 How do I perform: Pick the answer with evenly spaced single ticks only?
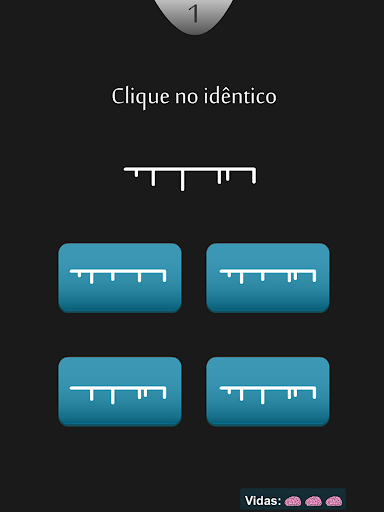click(x=120, y=278)
